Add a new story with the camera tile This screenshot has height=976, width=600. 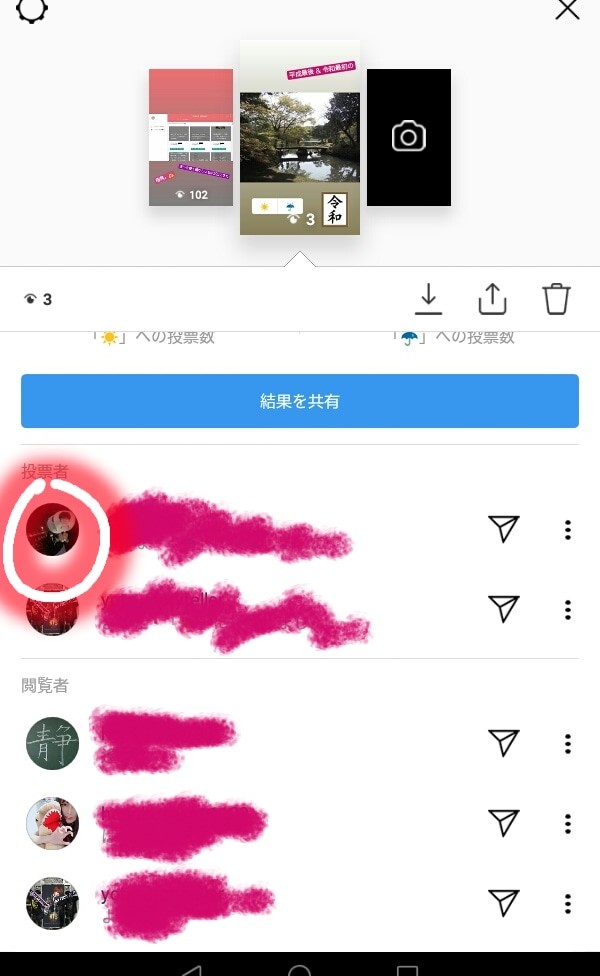pyautogui.click(x=408, y=137)
